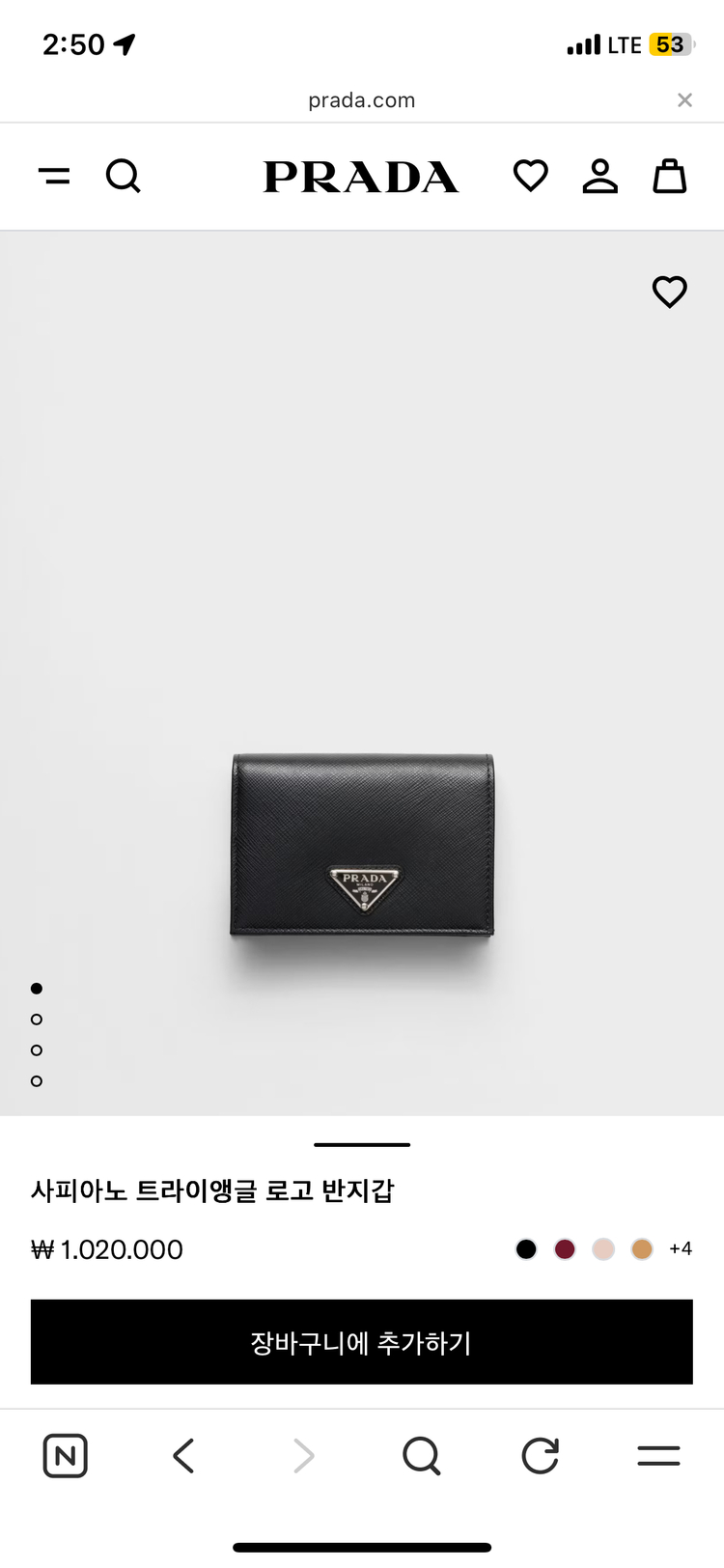Open the browser toolbar menu
724x1568 pixels.
(658, 1456)
